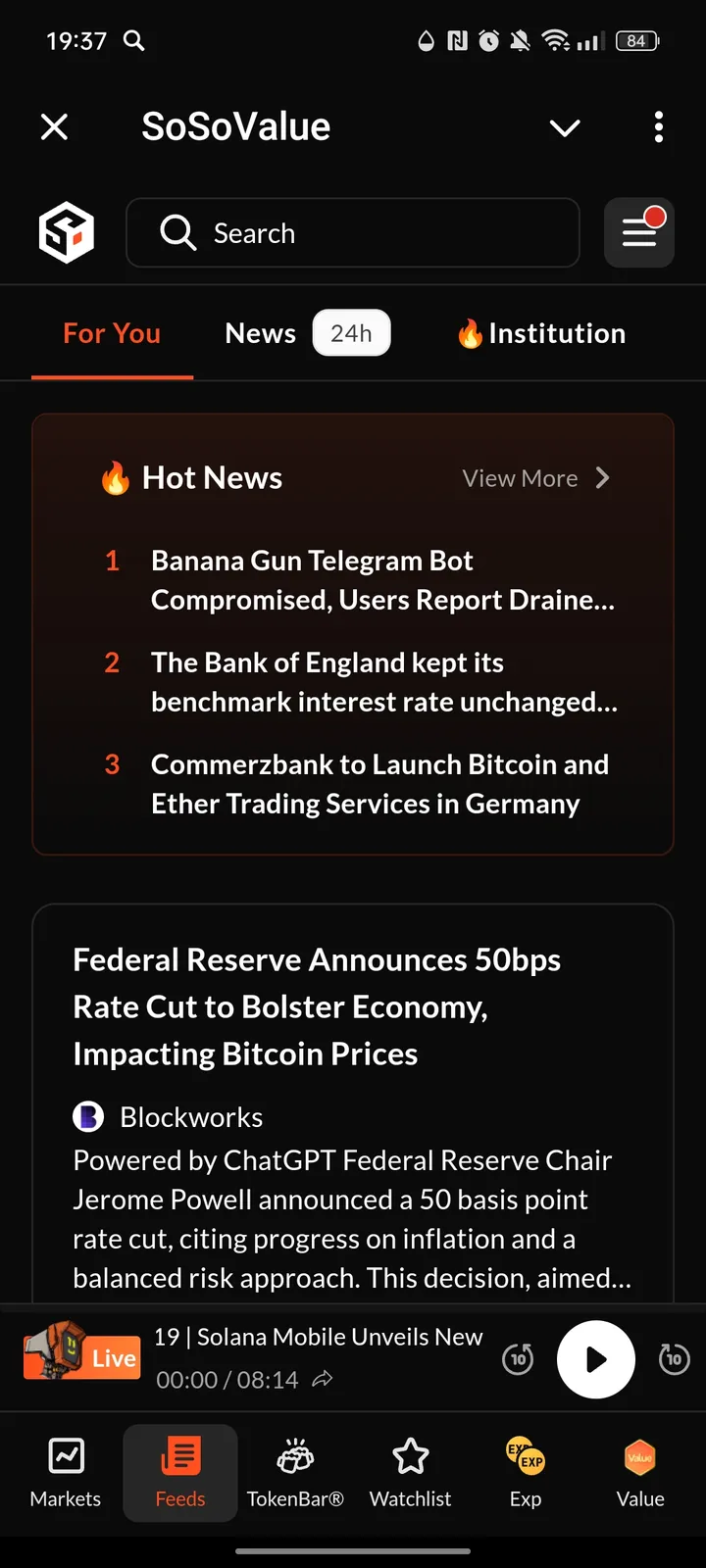
Task: Select the For You tab
Action: point(112,333)
